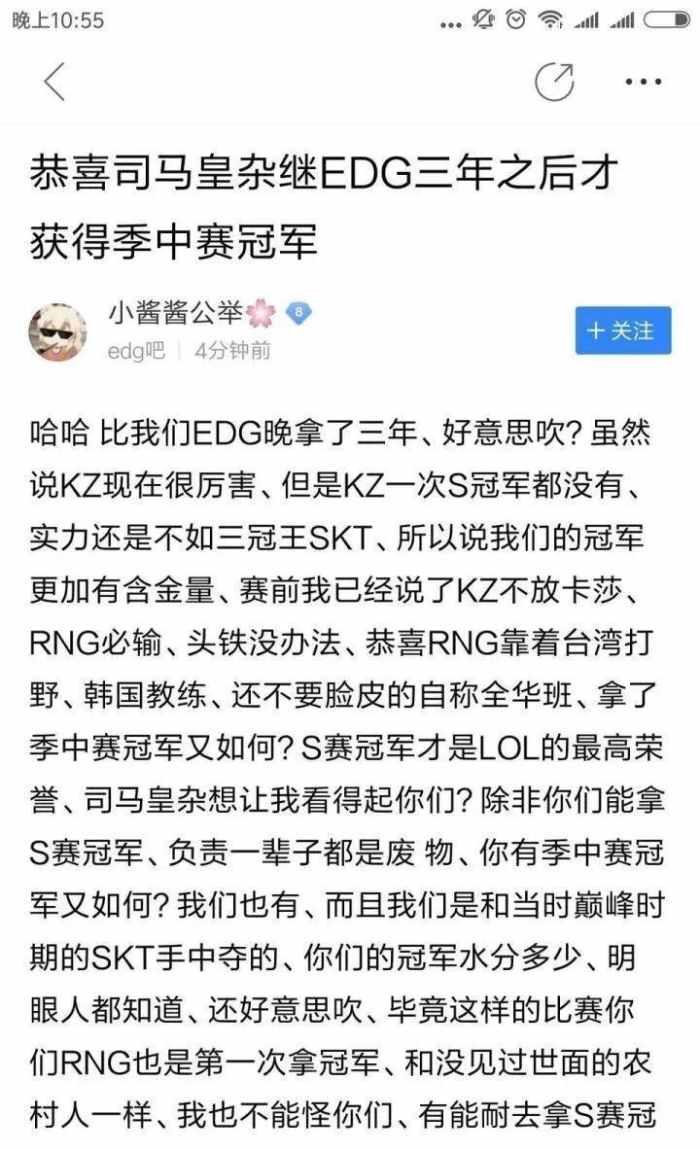Open the profile of 小酱酱公举 by username
The image size is (700, 1150).
click(175, 314)
